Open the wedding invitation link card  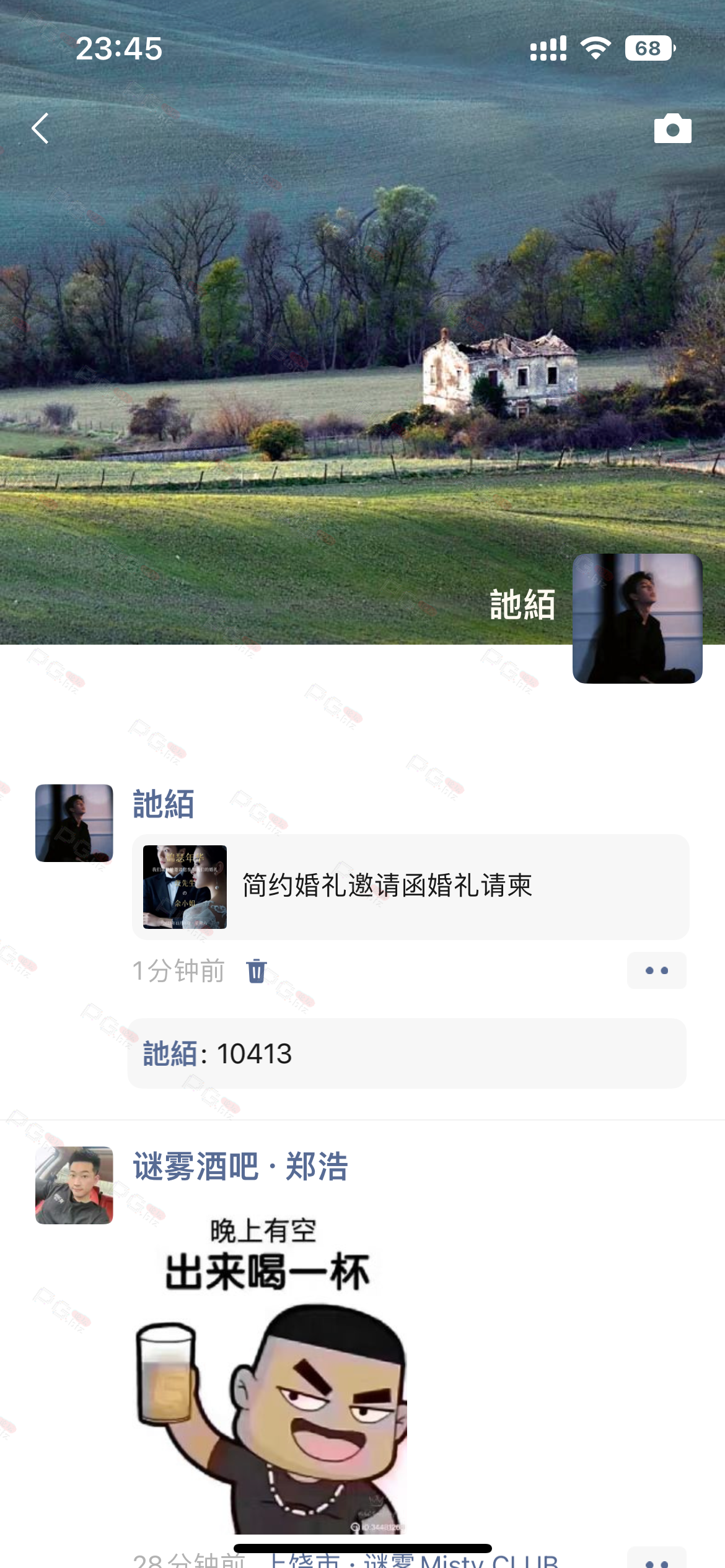coord(410,887)
